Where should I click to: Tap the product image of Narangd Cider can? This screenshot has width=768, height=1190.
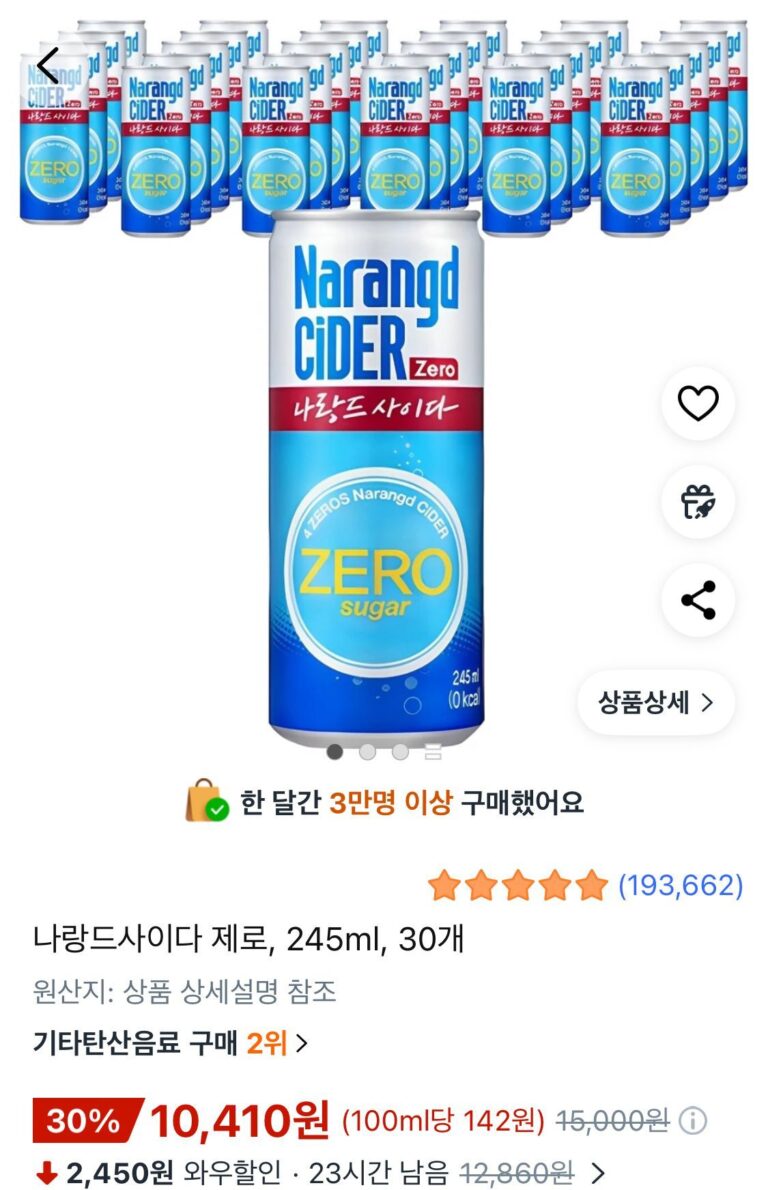tap(376, 470)
